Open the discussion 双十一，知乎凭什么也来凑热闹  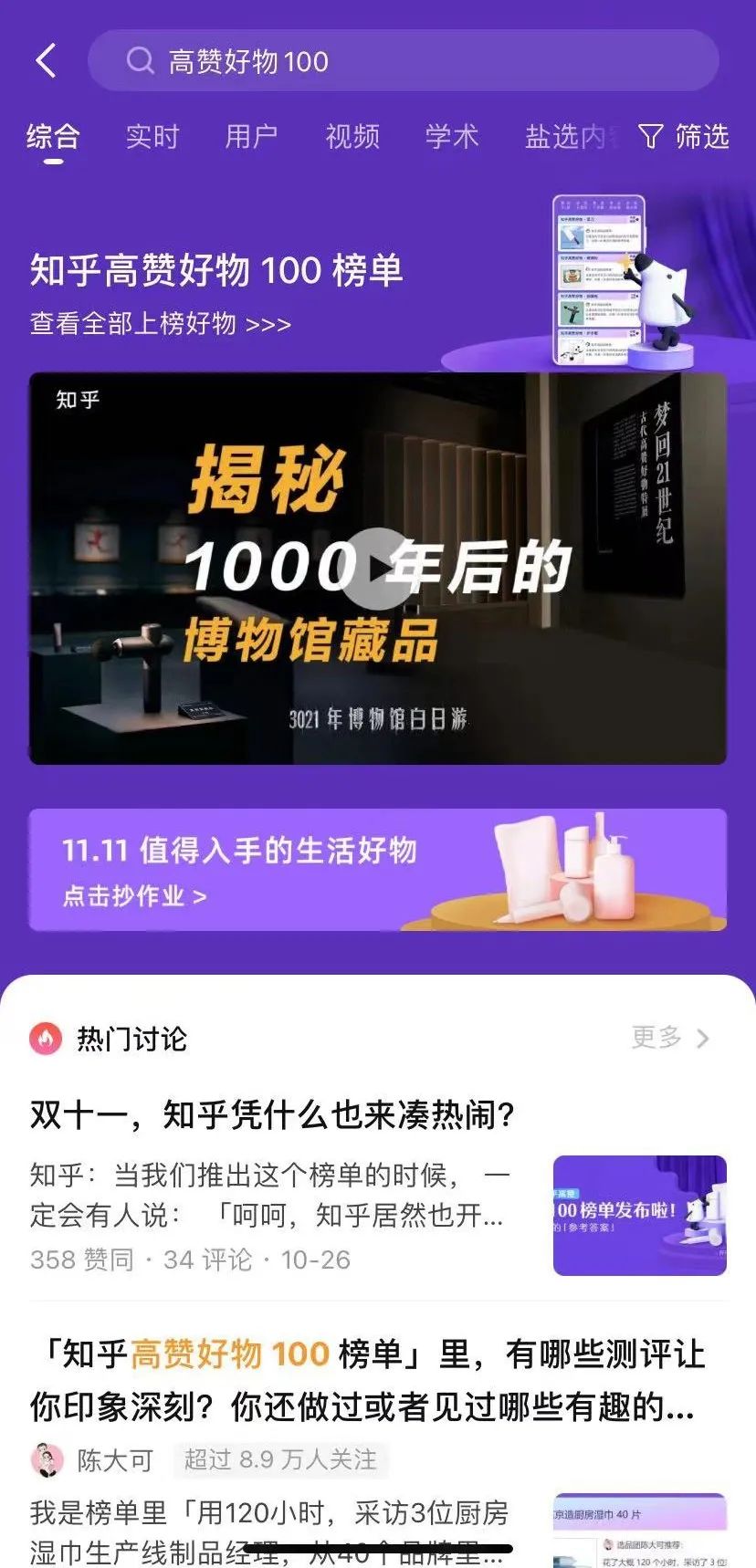(x=272, y=1114)
